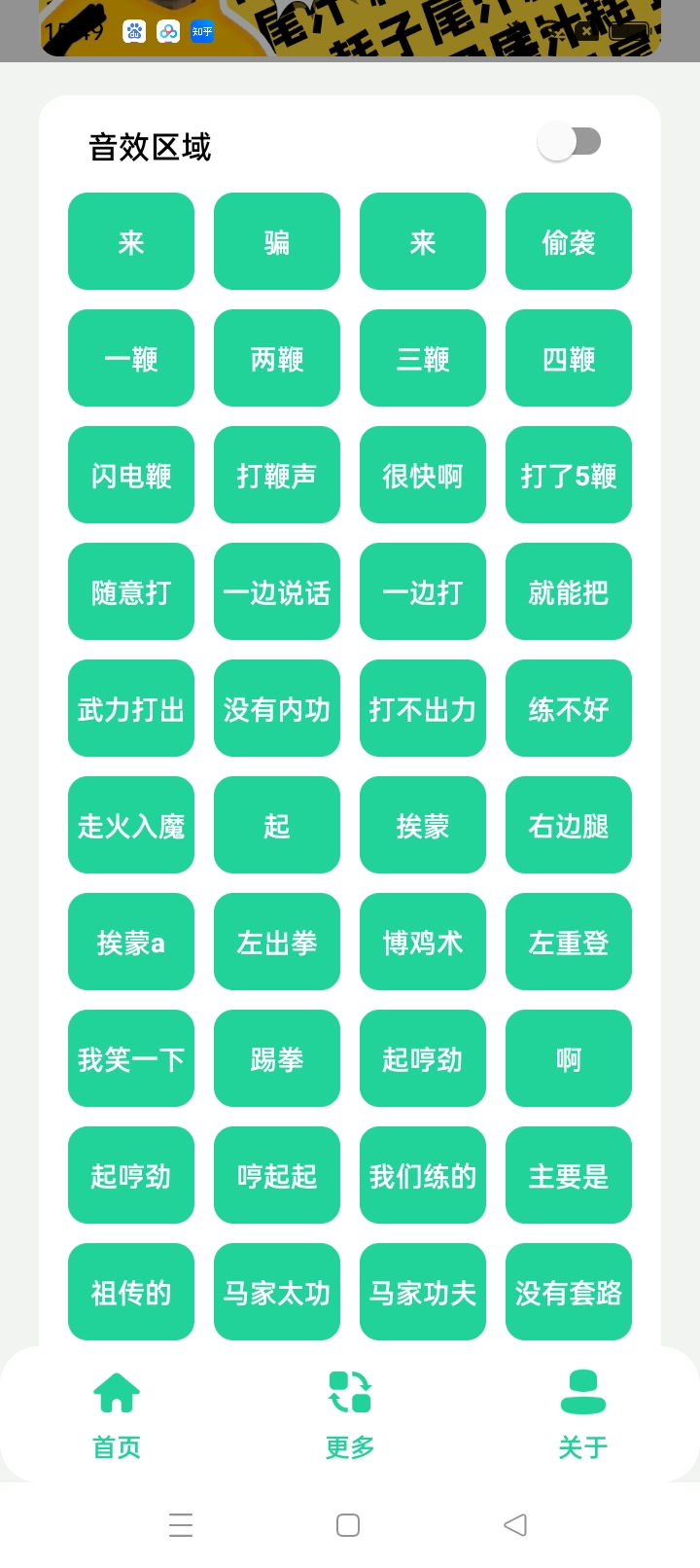Image resolution: width=700 pixels, height=1568 pixels.
Task: Tap the 没有套路 sound button
Action: [569, 1292]
